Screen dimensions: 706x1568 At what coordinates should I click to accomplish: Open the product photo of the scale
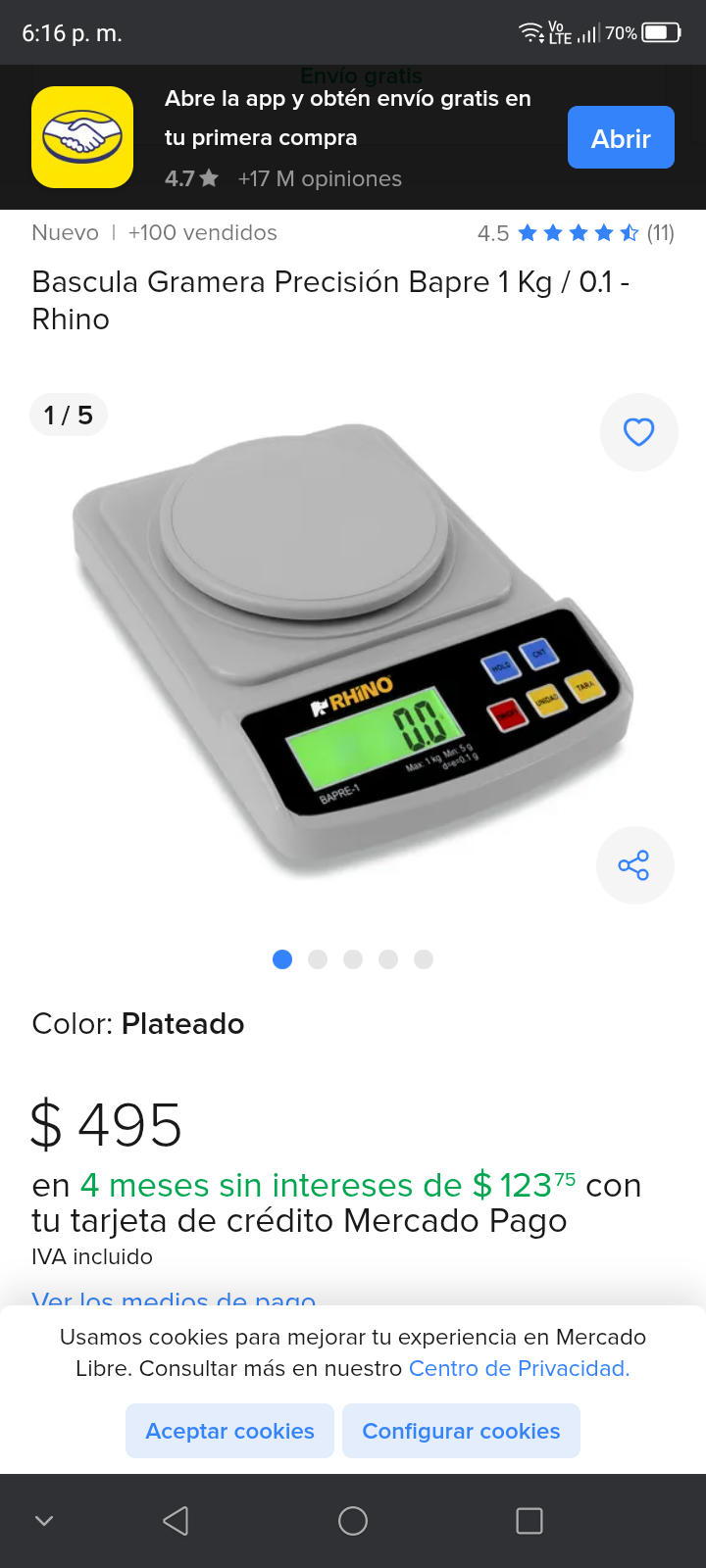[353, 647]
